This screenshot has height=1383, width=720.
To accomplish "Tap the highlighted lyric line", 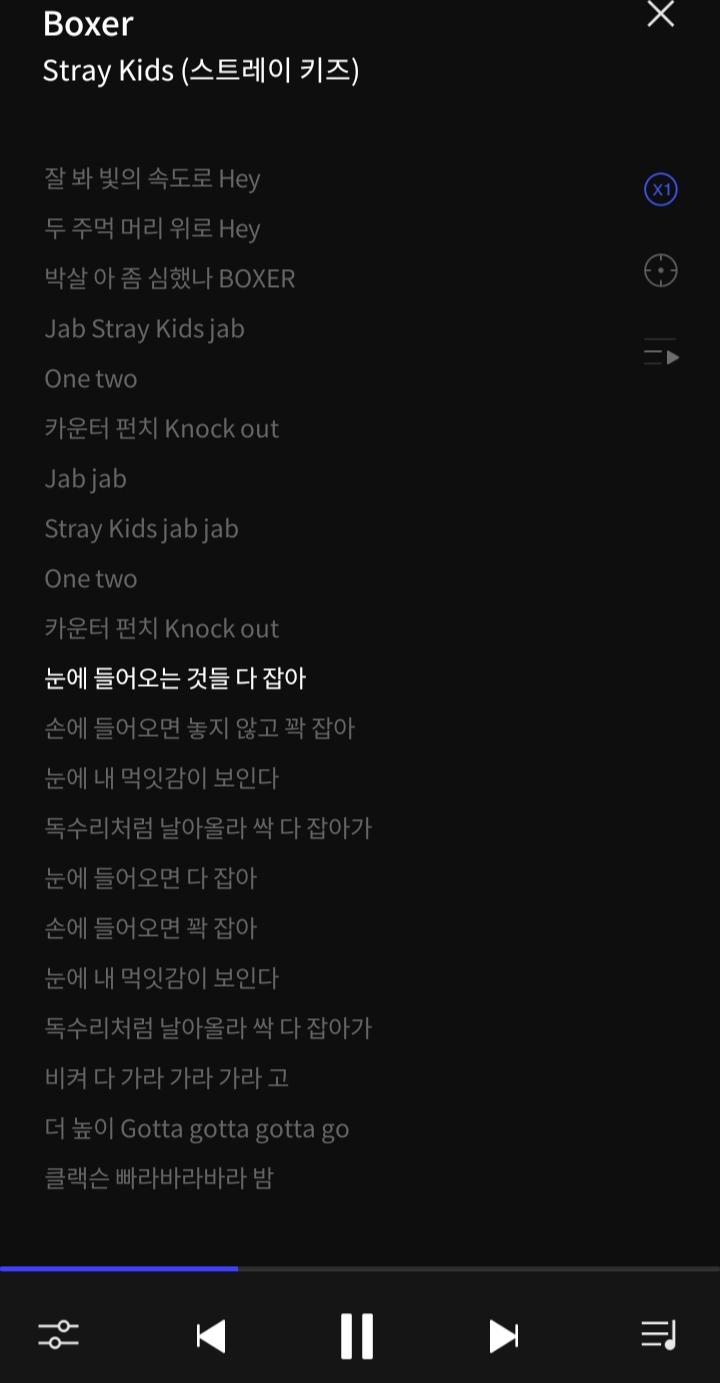I will click(x=176, y=678).
